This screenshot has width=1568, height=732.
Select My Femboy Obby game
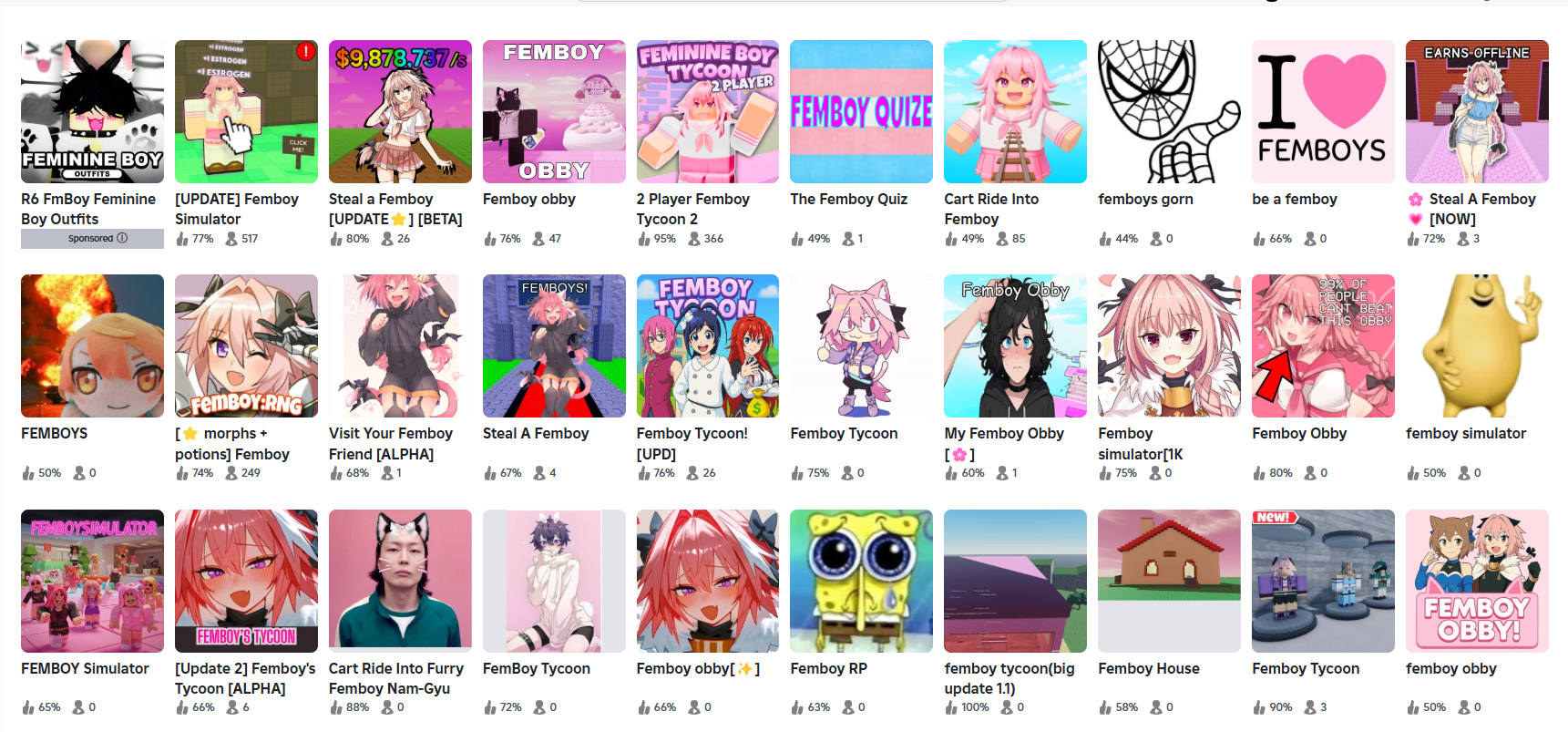(x=1015, y=345)
